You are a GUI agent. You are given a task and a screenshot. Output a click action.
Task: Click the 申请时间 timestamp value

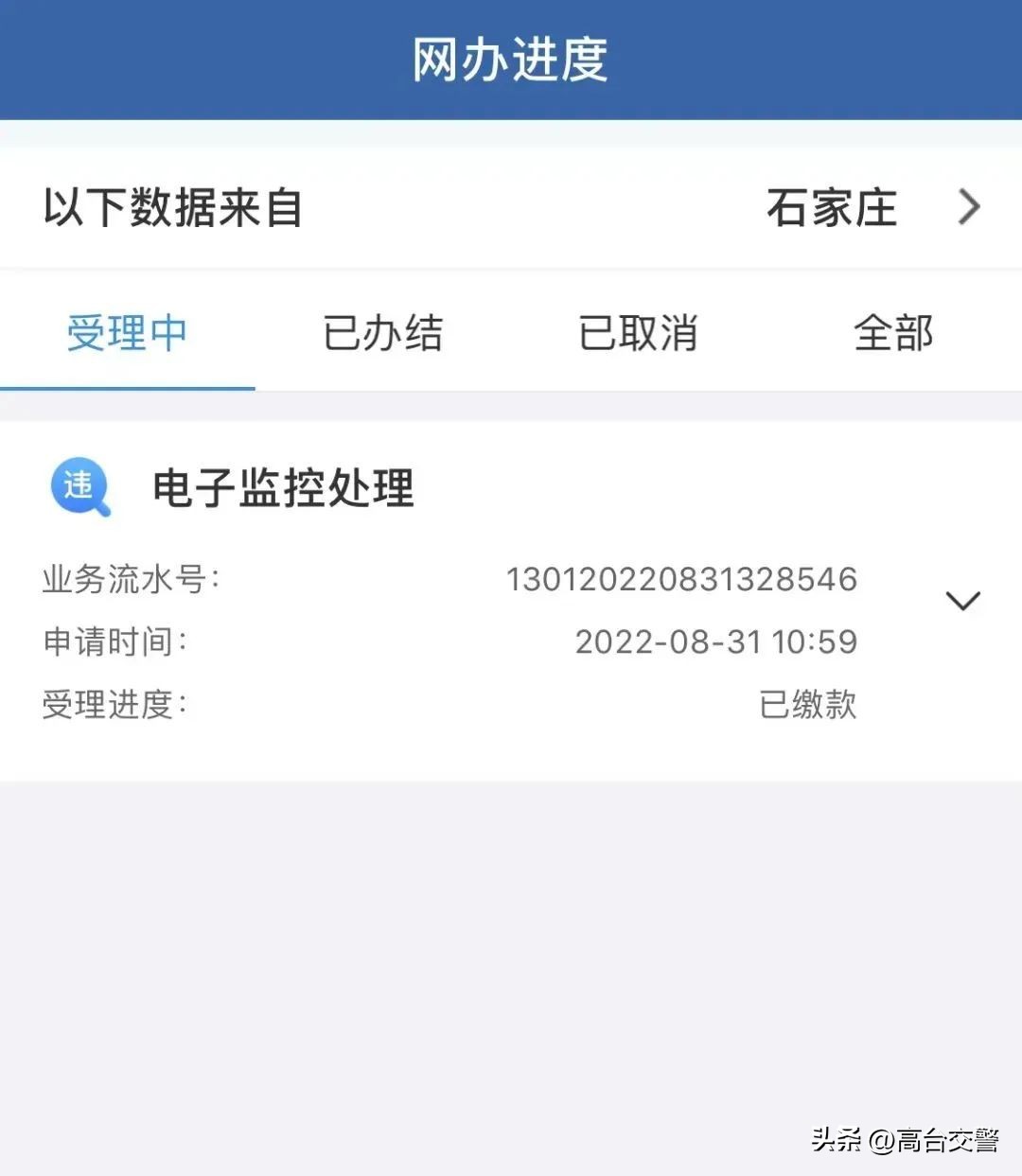point(715,641)
